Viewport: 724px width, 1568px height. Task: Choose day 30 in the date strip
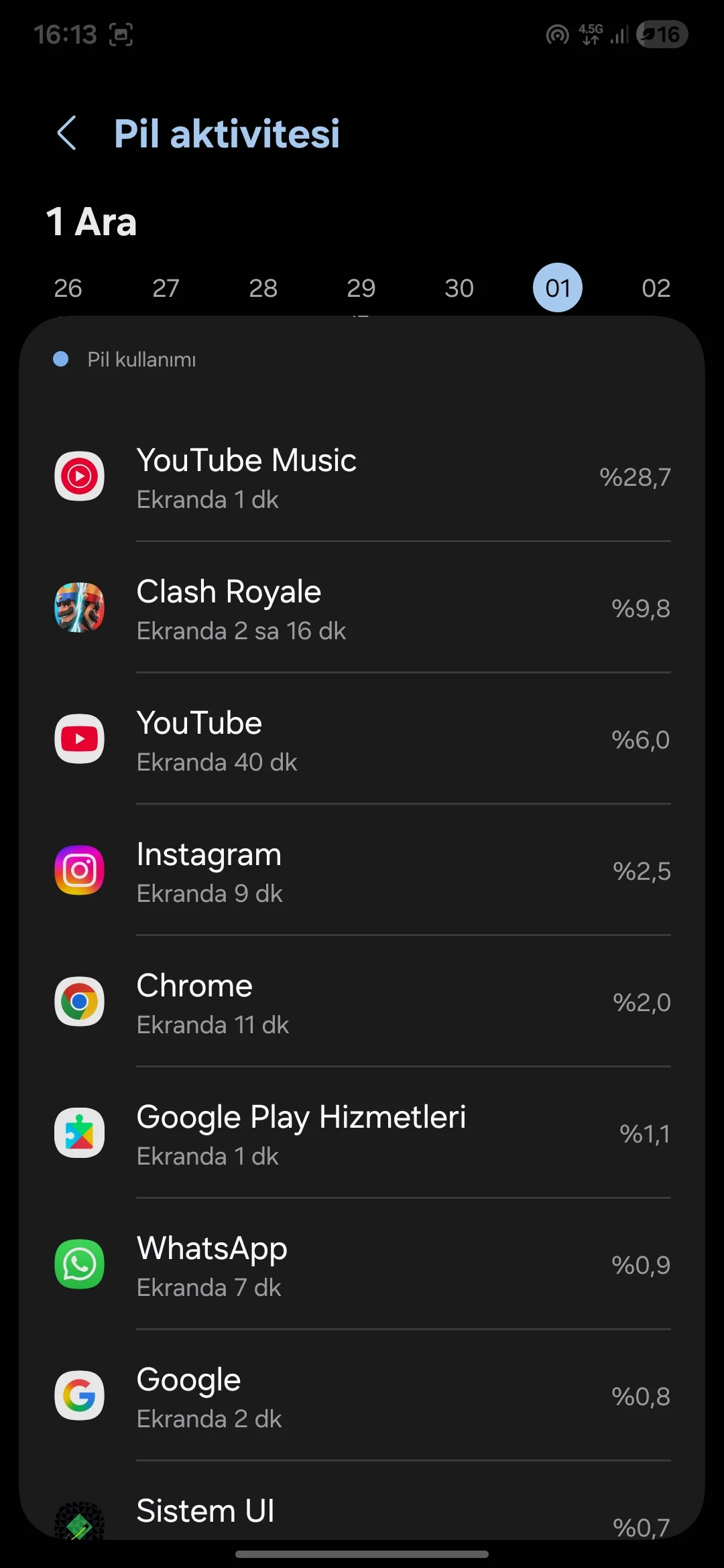459,288
